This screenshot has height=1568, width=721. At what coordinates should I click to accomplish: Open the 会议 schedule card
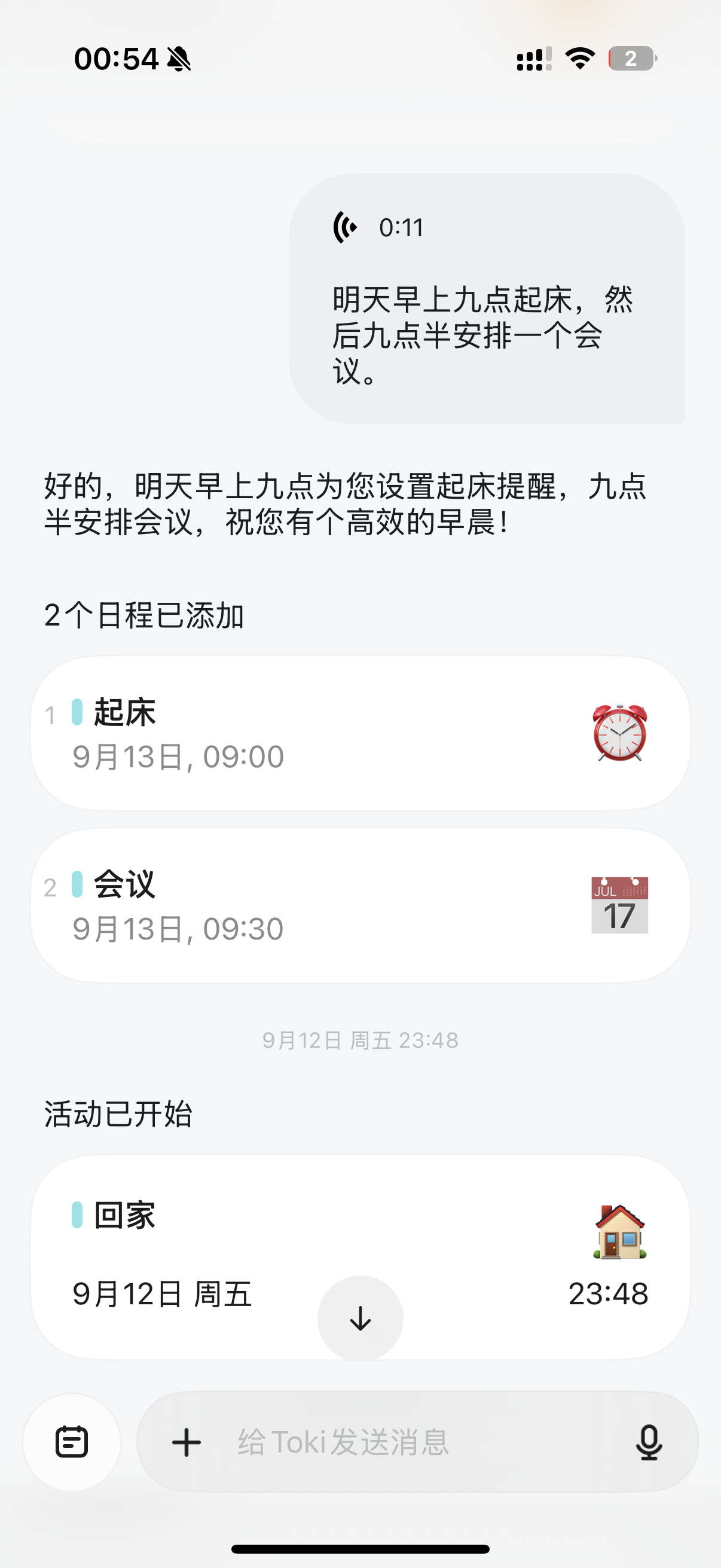pyautogui.click(x=360, y=905)
